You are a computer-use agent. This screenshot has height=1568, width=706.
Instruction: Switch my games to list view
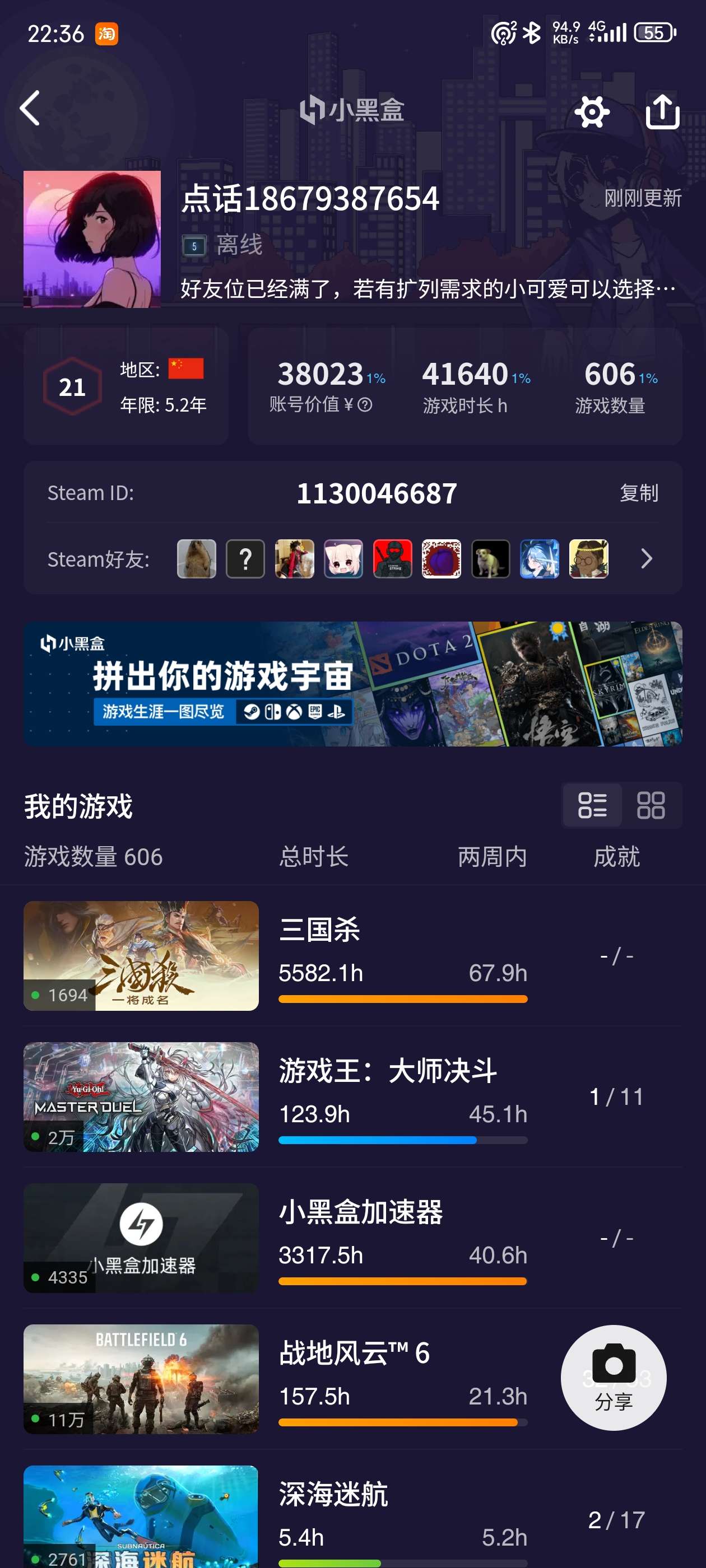click(x=592, y=805)
